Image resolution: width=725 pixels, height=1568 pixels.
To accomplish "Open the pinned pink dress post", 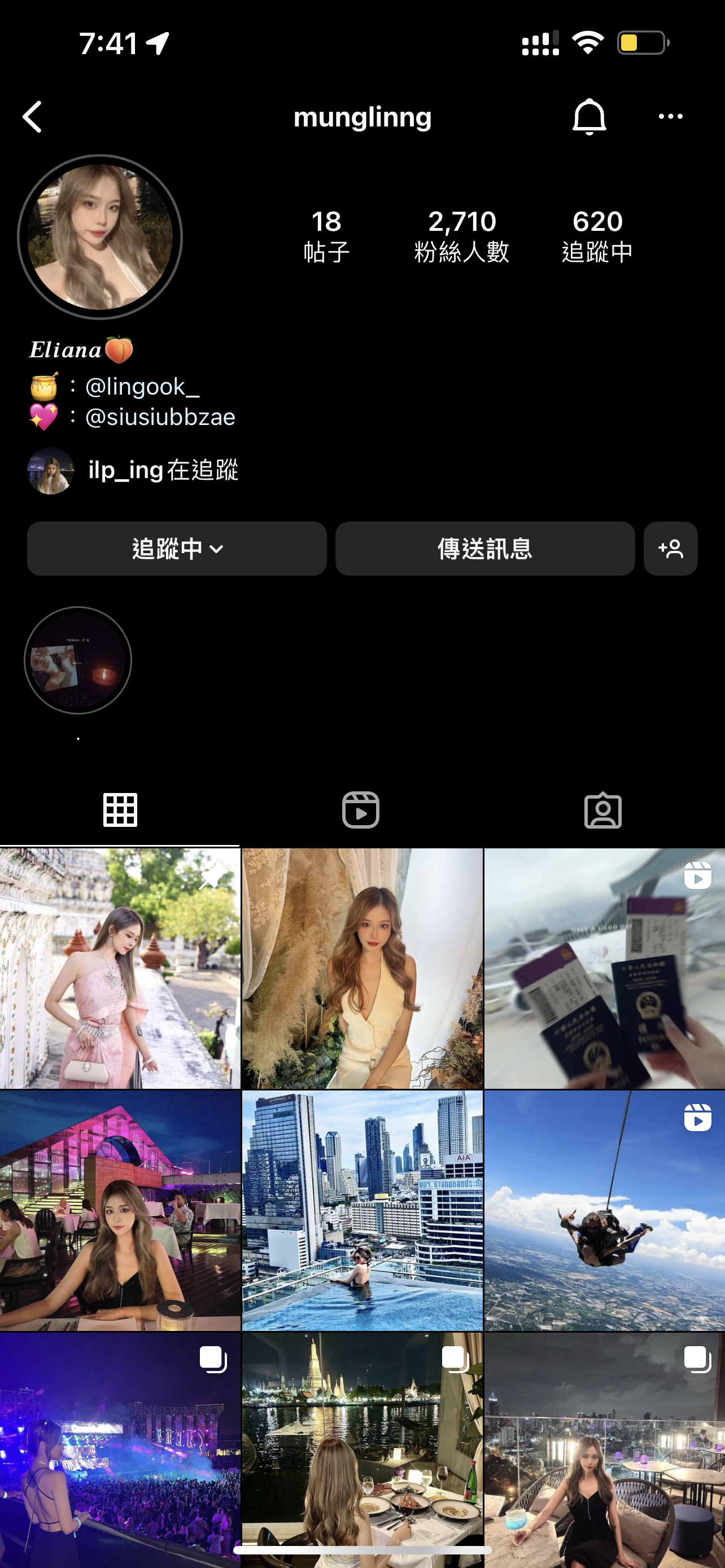I will pos(120,969).
